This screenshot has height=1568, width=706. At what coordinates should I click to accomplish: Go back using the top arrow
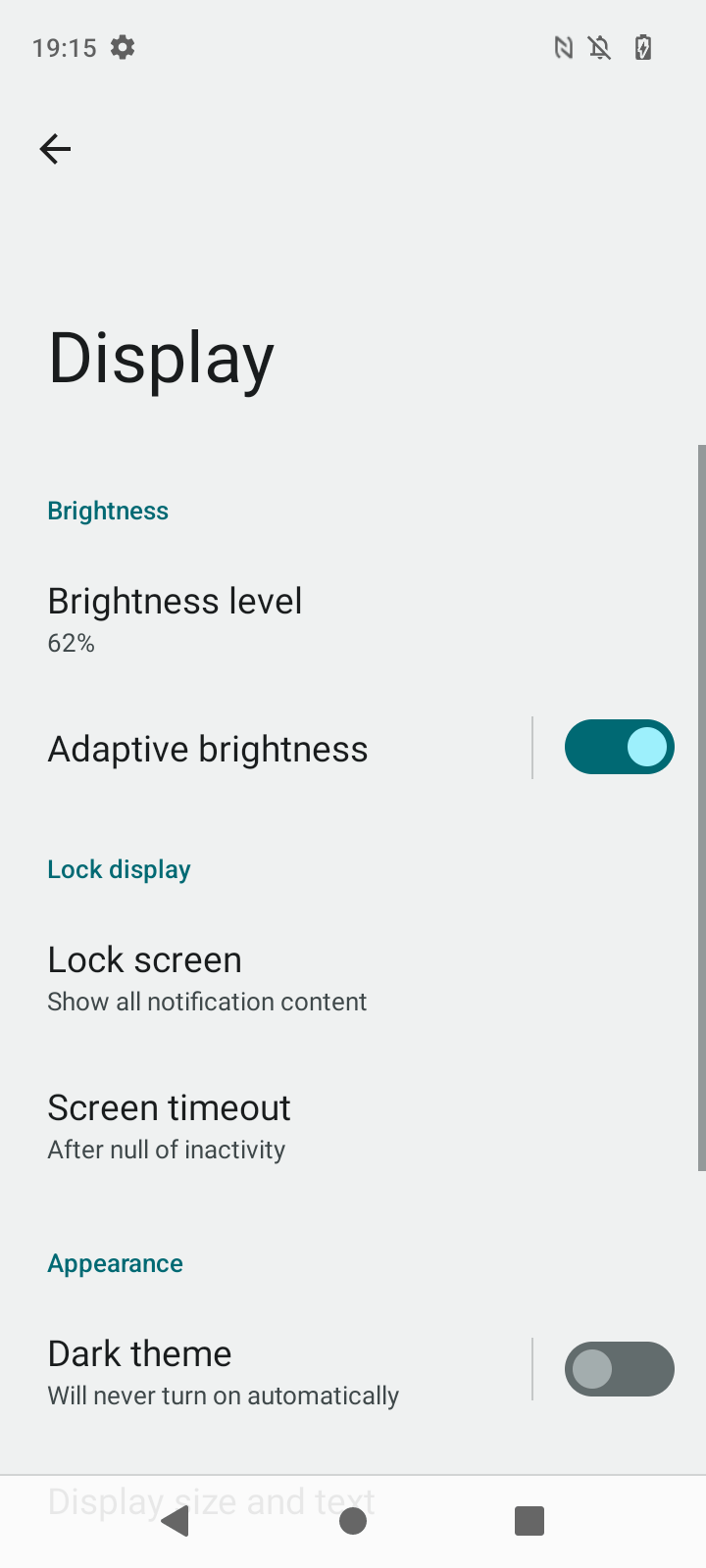[55, 149]
